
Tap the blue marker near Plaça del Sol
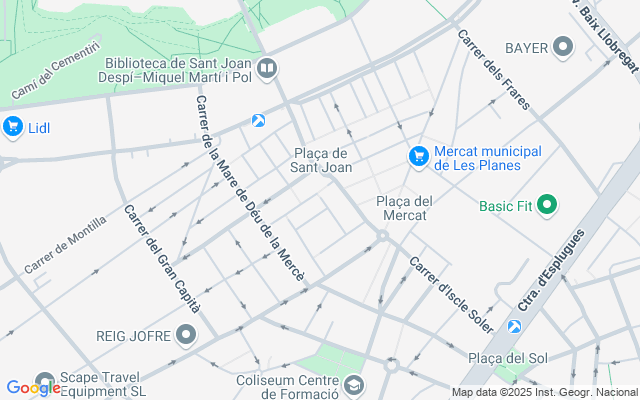pyautogui.click(x=514, y=326)
